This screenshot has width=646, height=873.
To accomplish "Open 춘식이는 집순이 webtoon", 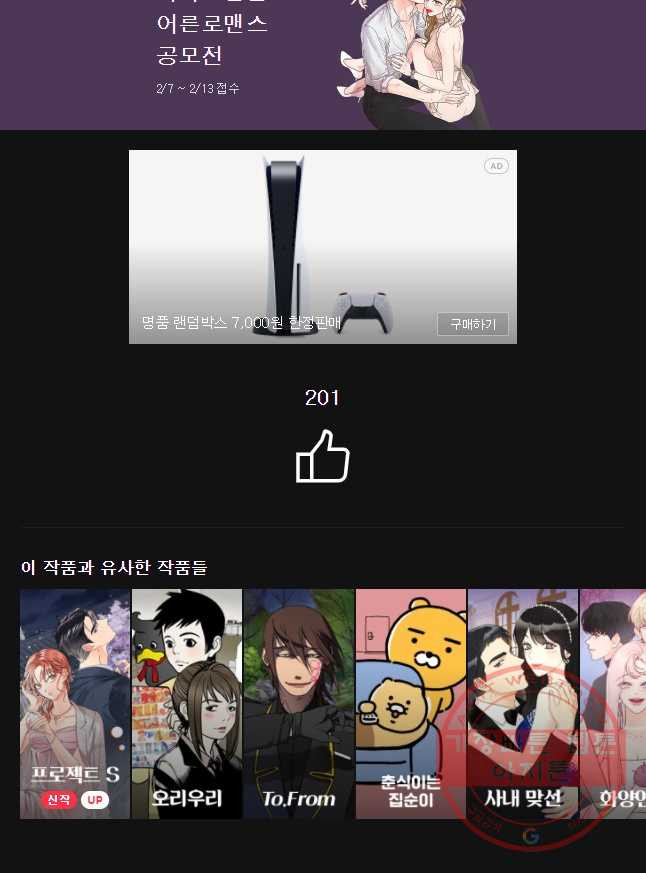I will (411, 703).
